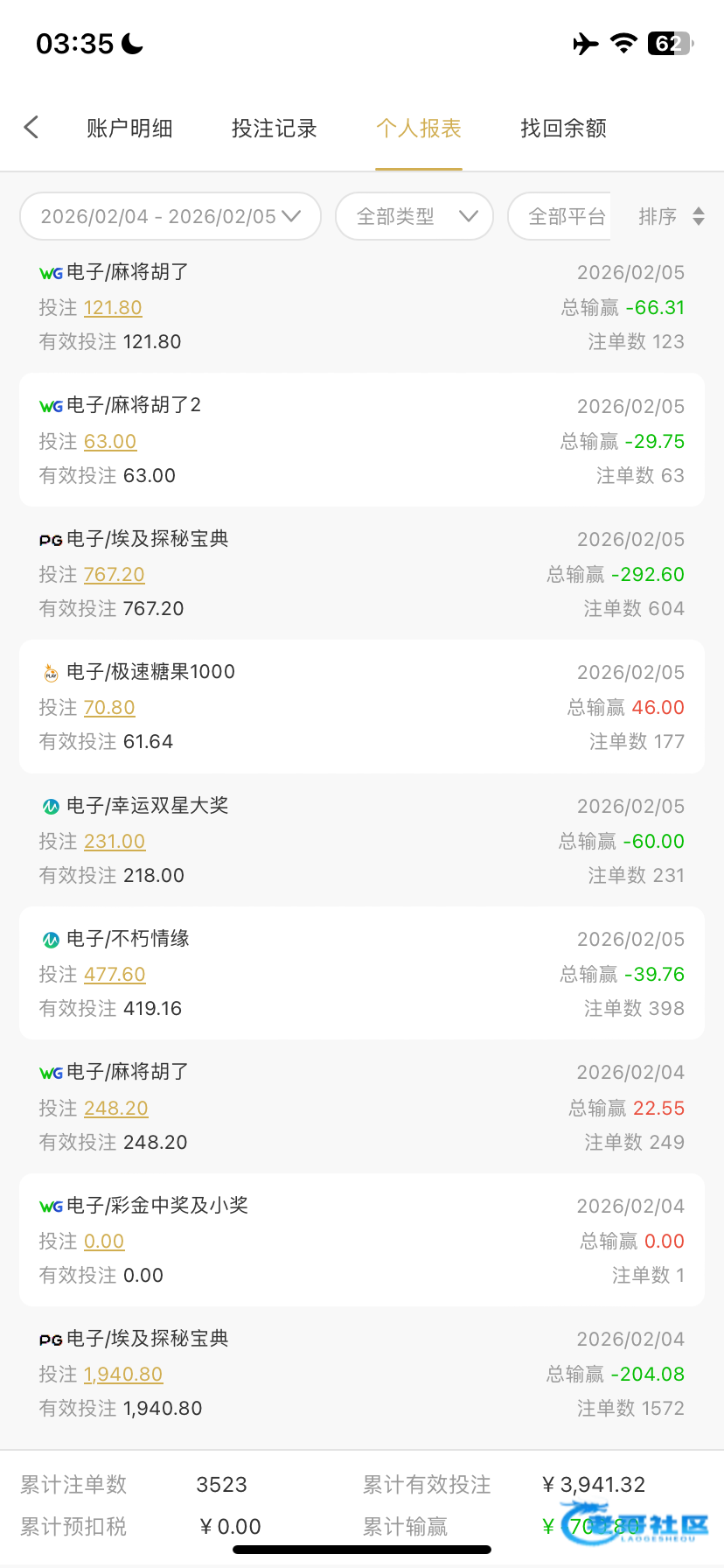Tap the 231.00 bet link for 幸运双星大奖
The image size is (724, 1568).
tap(115, 842)
